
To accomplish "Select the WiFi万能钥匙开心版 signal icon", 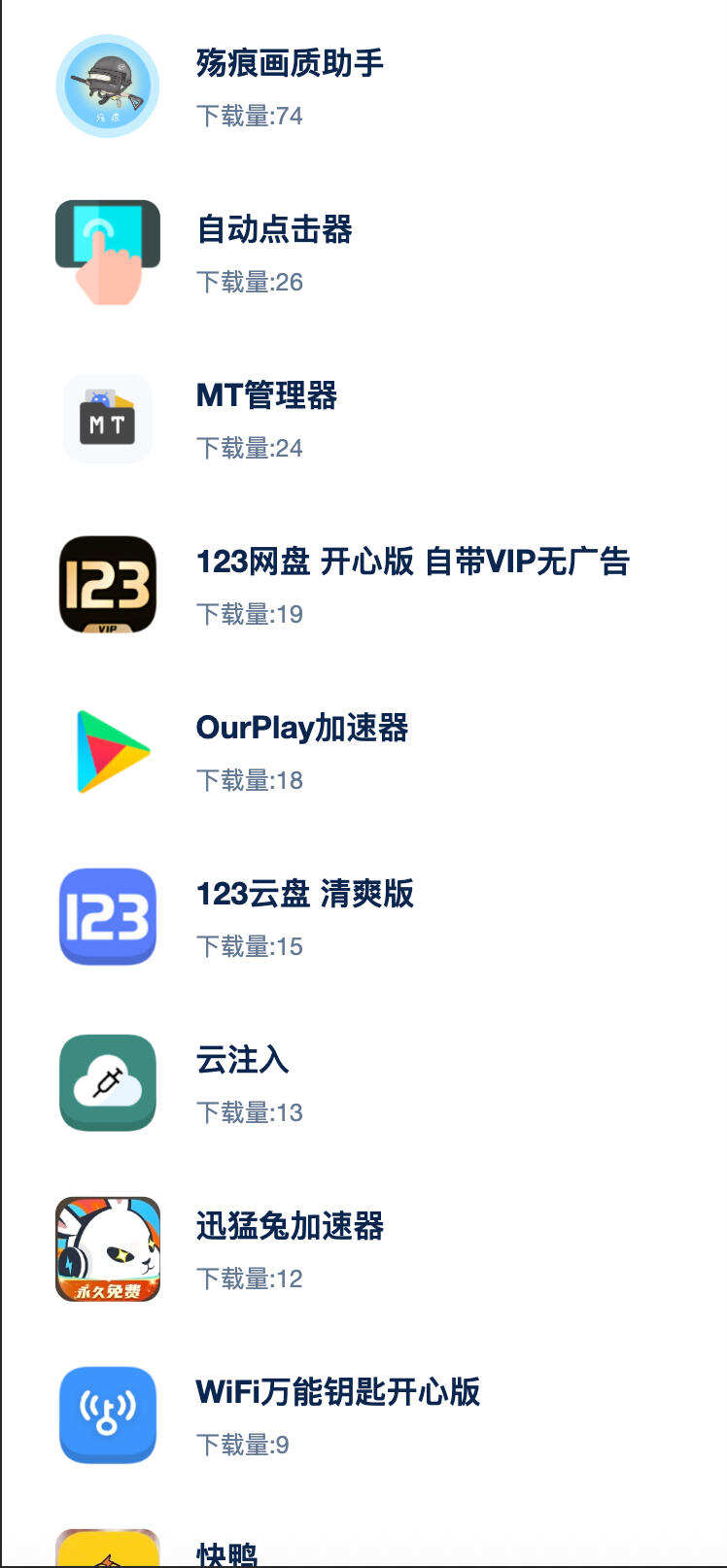I will (x=107, y=1415).
